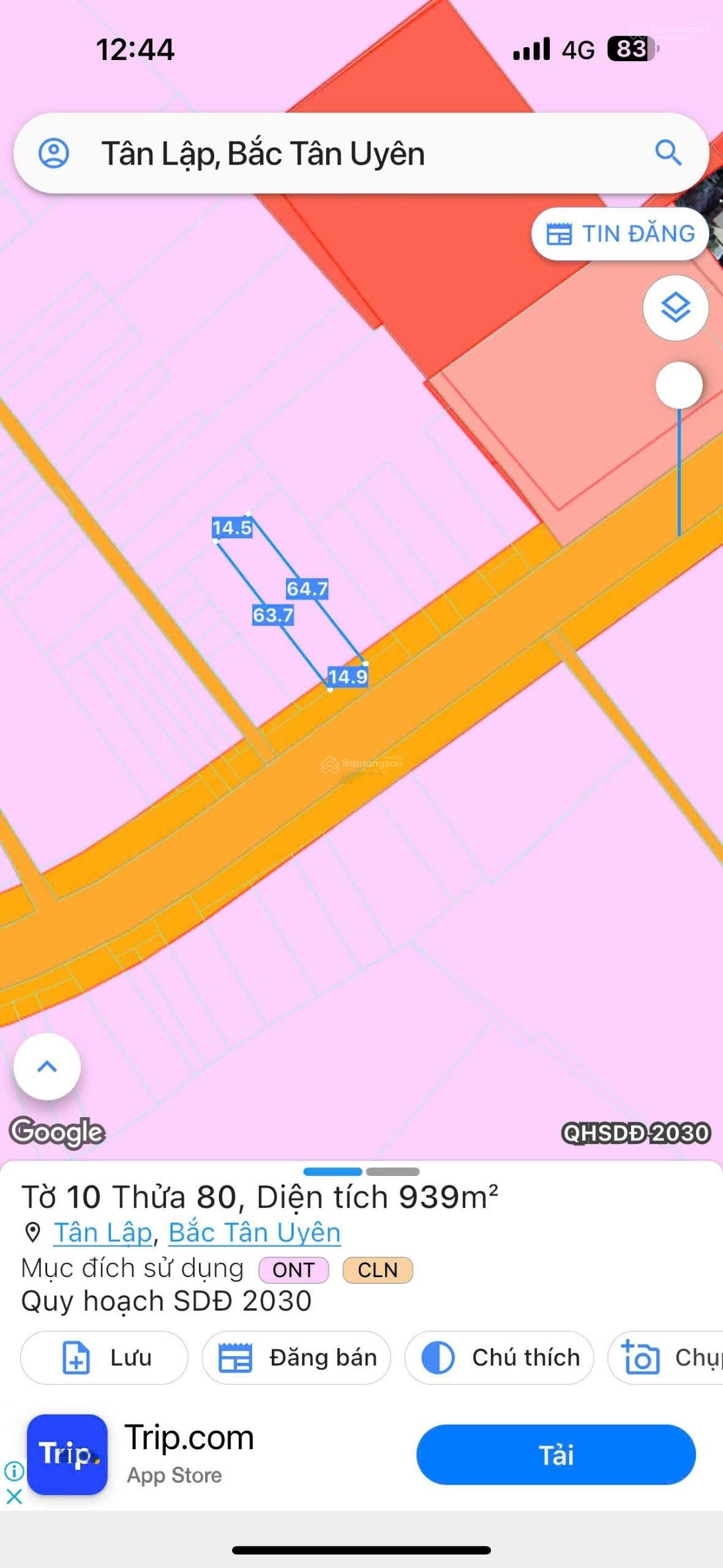Open the TIN ĐĂNG listings button
The width and height of the screenshot is (723, 1568).
click(x=620, y=234)
